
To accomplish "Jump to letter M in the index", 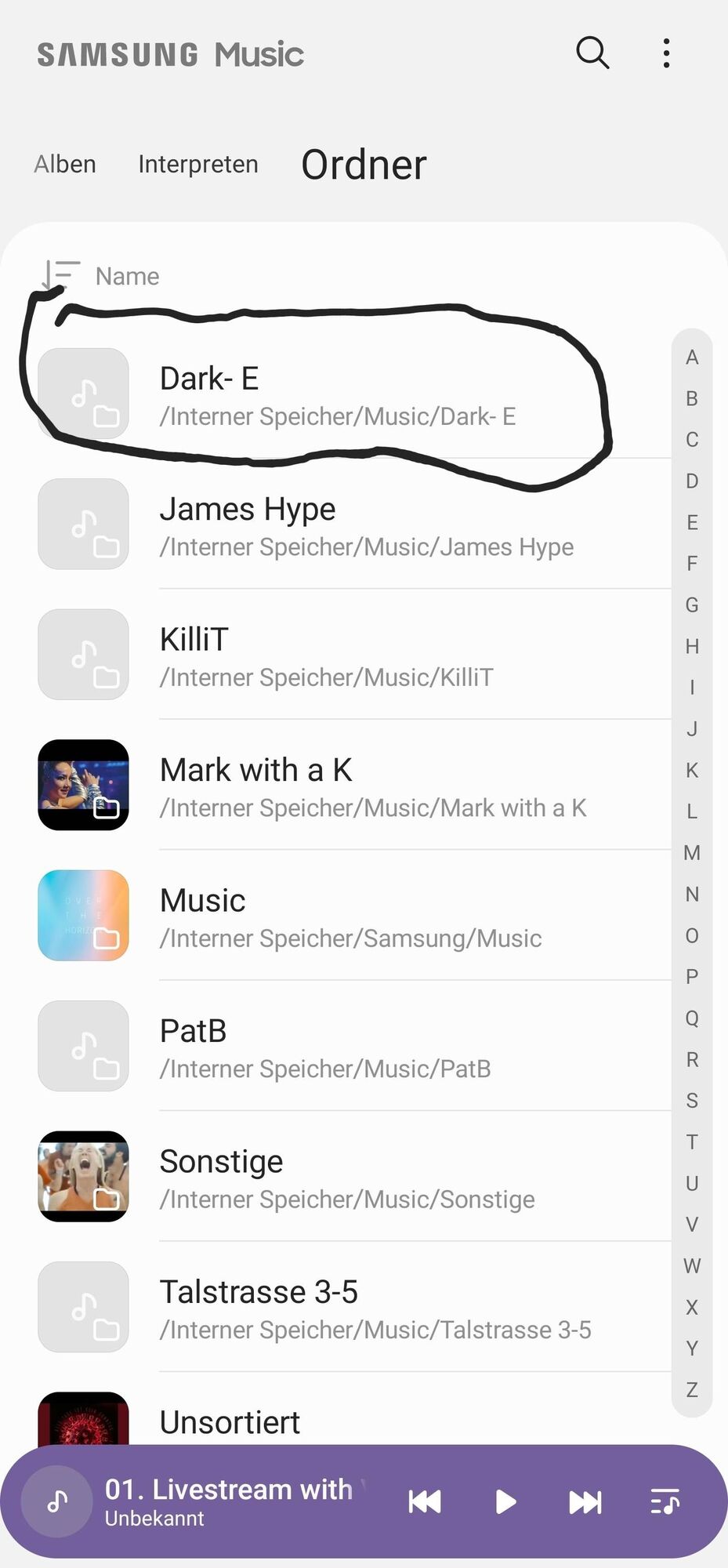I will [x=691, y=852].
